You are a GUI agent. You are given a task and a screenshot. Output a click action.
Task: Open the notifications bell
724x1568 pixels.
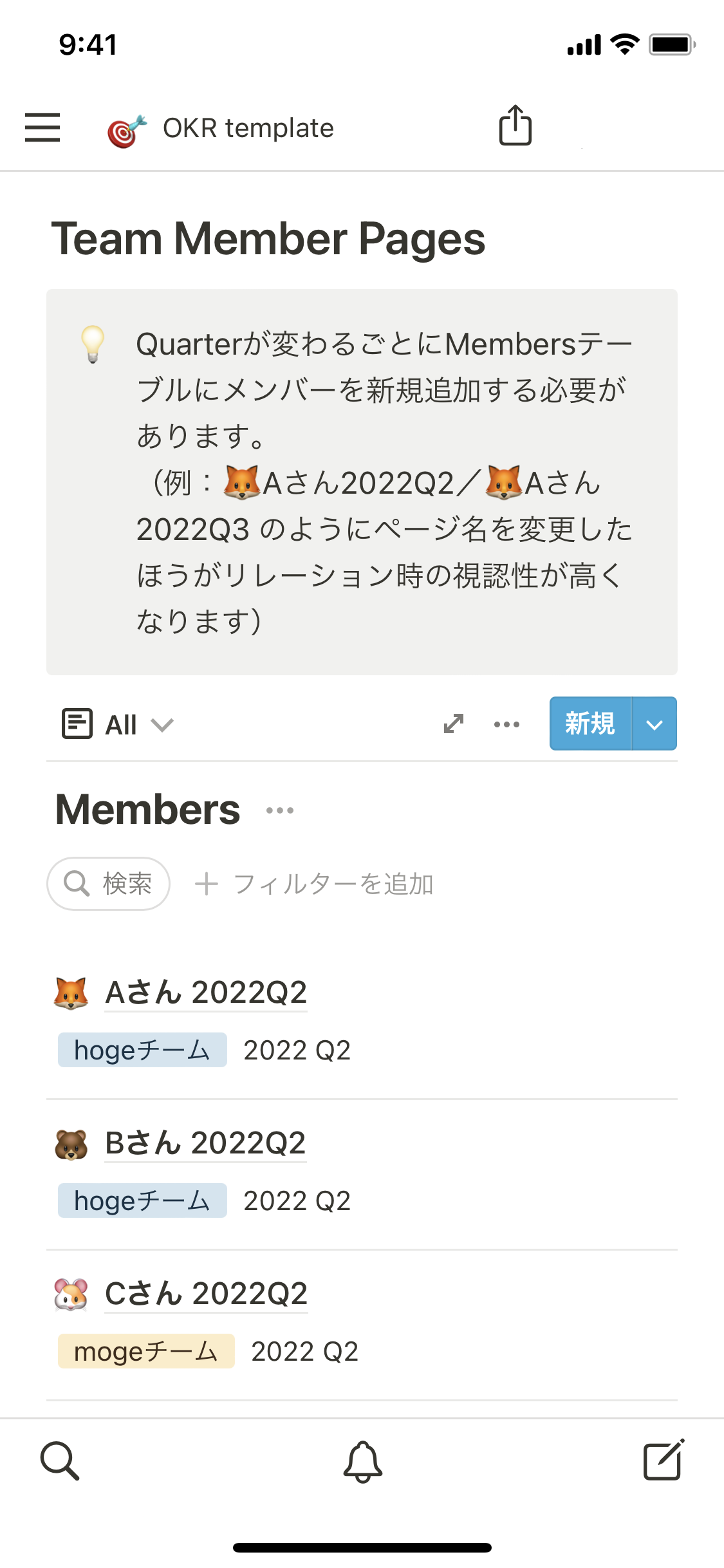click(x=362, y=1461)
